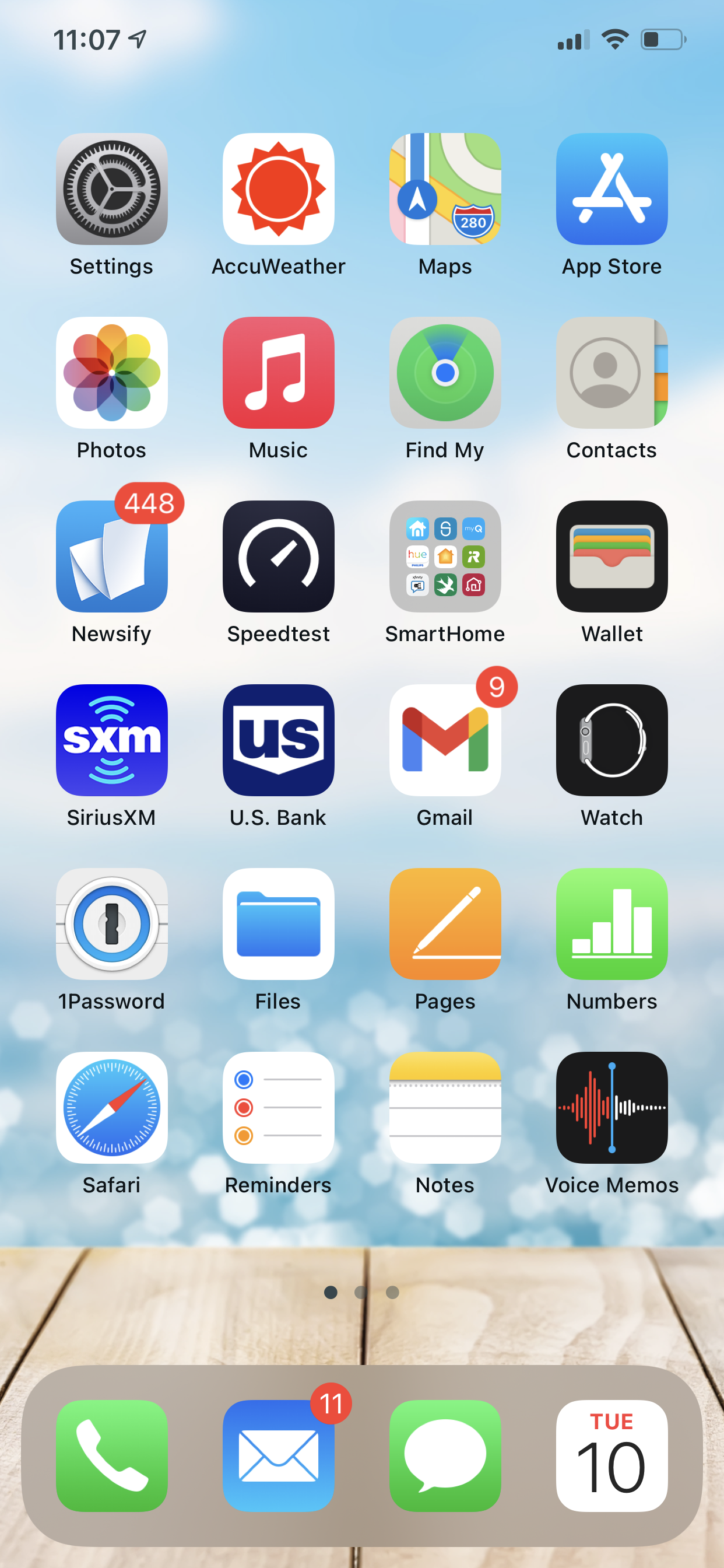
Task: Open Safari browser
Action: (x=111, y=1108)
